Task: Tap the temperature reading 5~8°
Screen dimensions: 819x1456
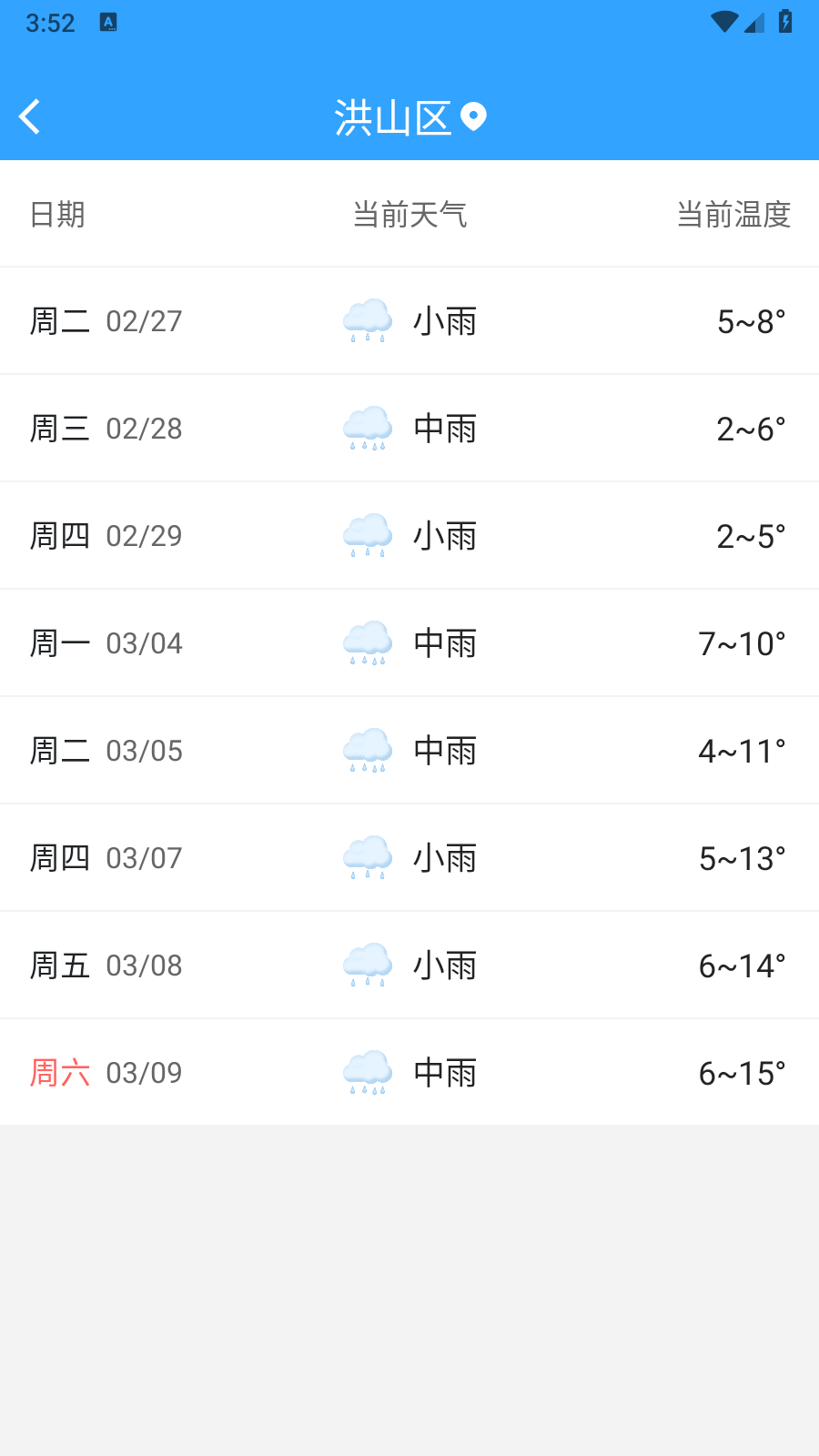Action: tap(751, 320)
